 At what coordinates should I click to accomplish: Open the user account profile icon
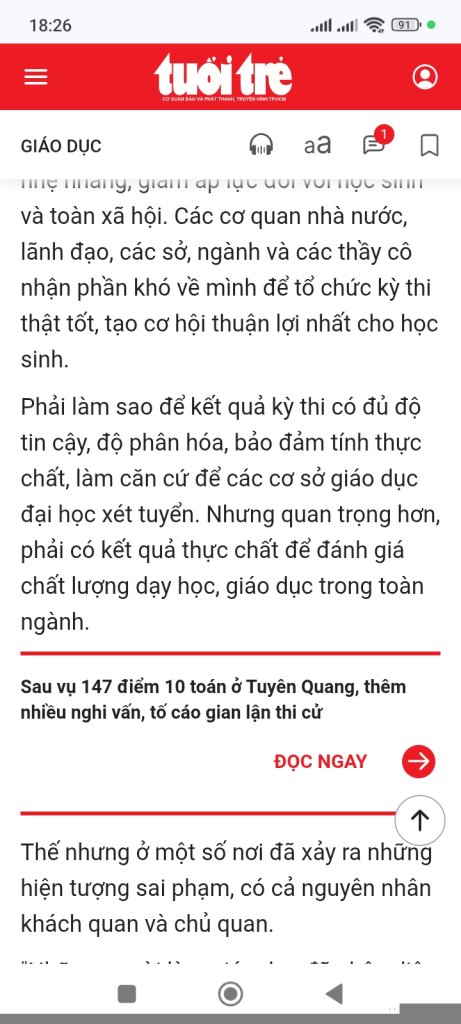pyautogui.click(x=425, y=77)
